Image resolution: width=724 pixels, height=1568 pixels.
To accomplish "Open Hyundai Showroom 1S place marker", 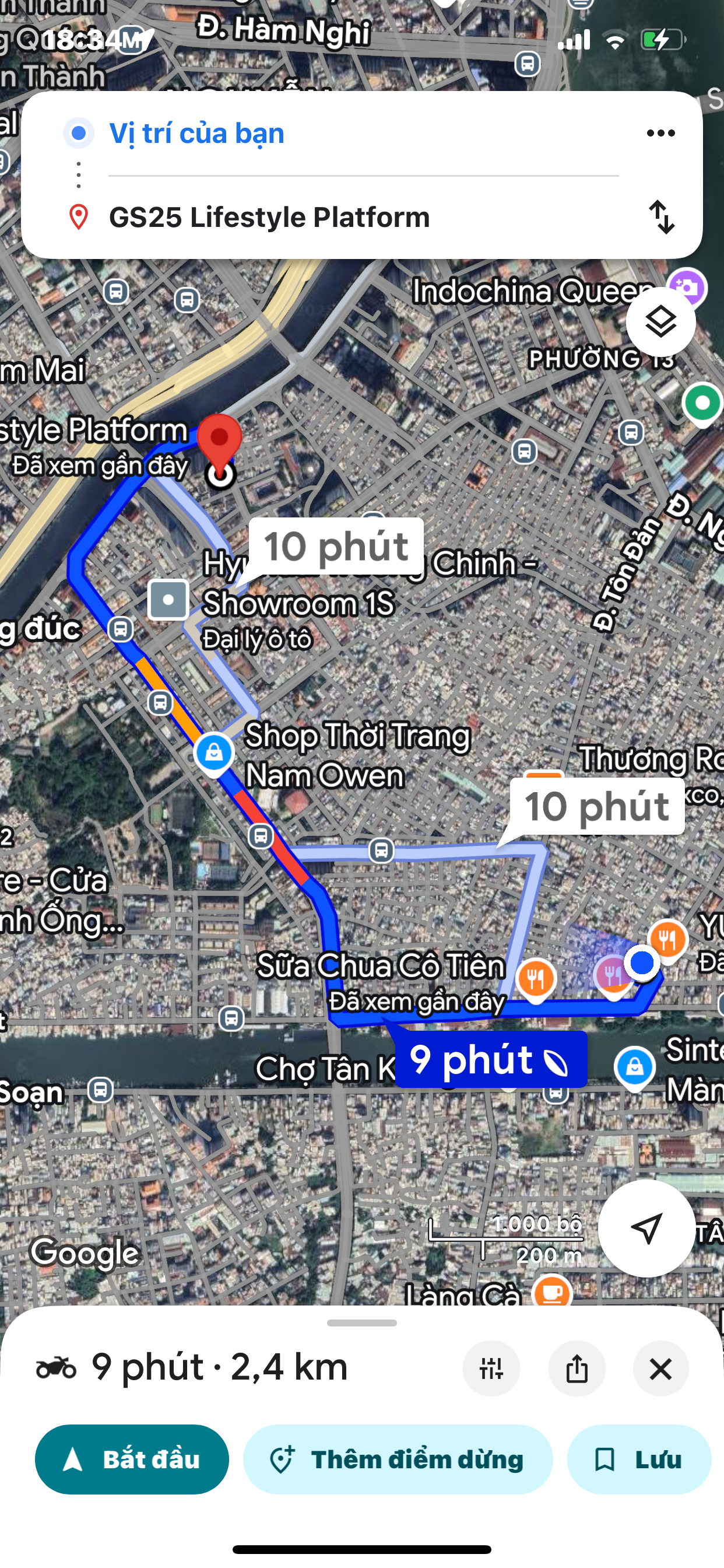I will pyautogui.click(x=168, y=600).
